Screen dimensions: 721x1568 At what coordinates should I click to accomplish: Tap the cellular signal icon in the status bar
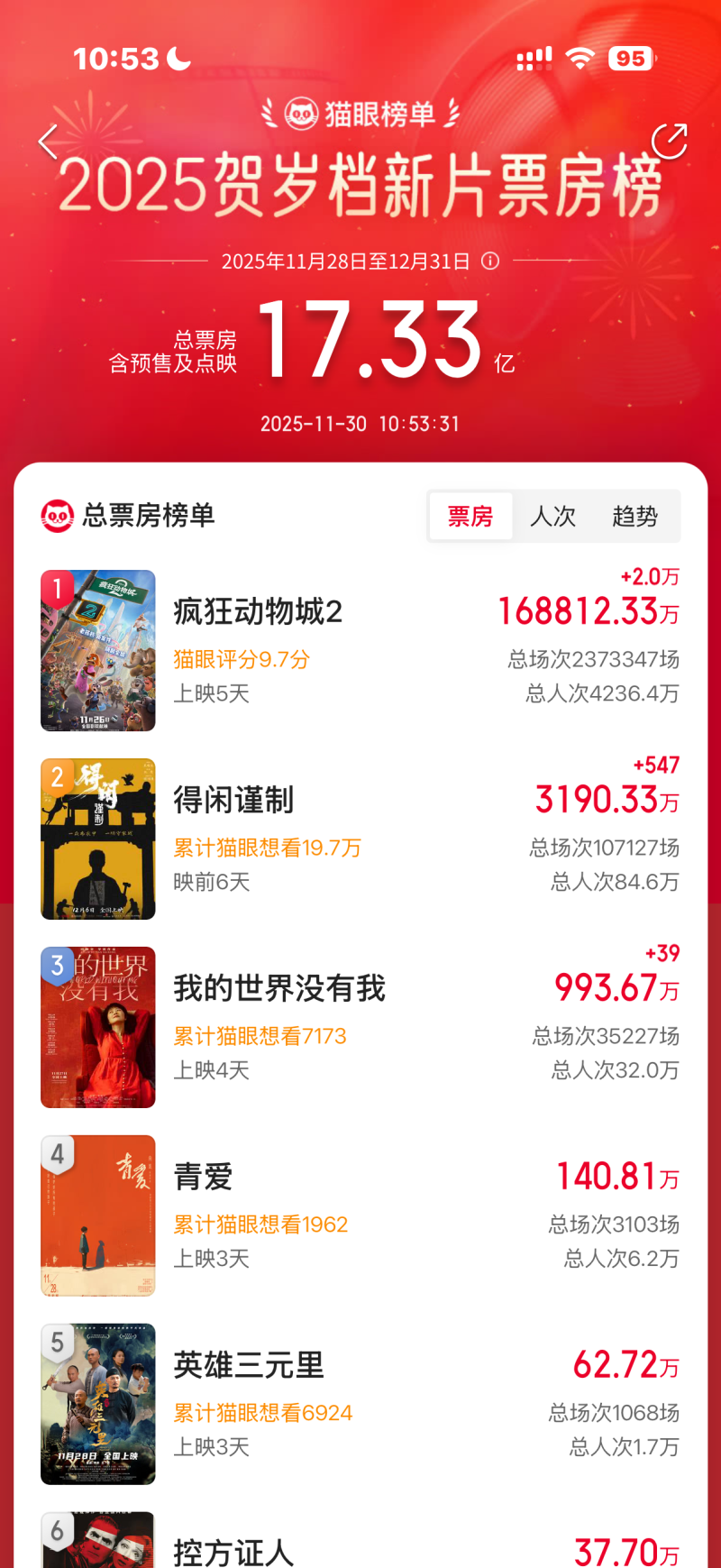[x=533, y=57]
